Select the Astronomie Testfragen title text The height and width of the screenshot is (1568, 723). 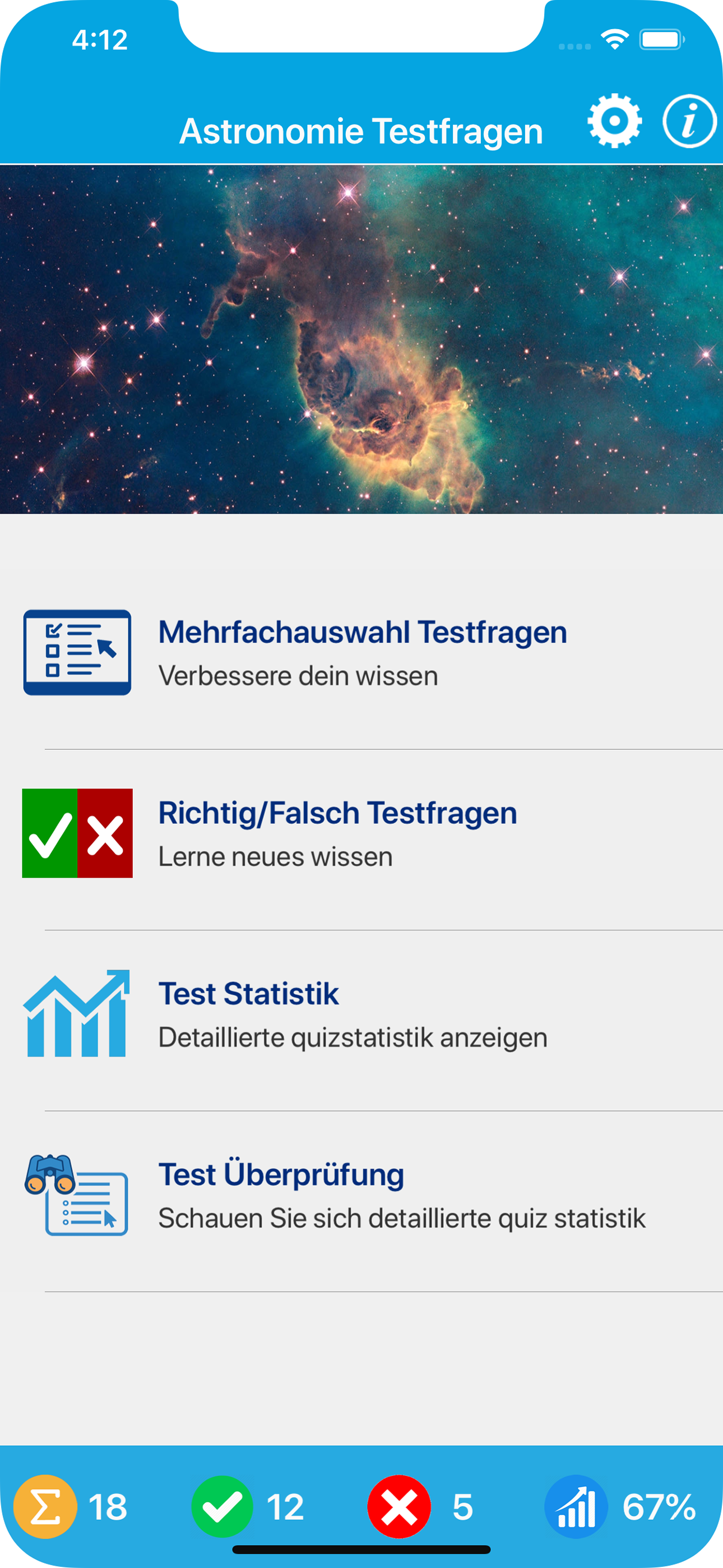[361, 128]
